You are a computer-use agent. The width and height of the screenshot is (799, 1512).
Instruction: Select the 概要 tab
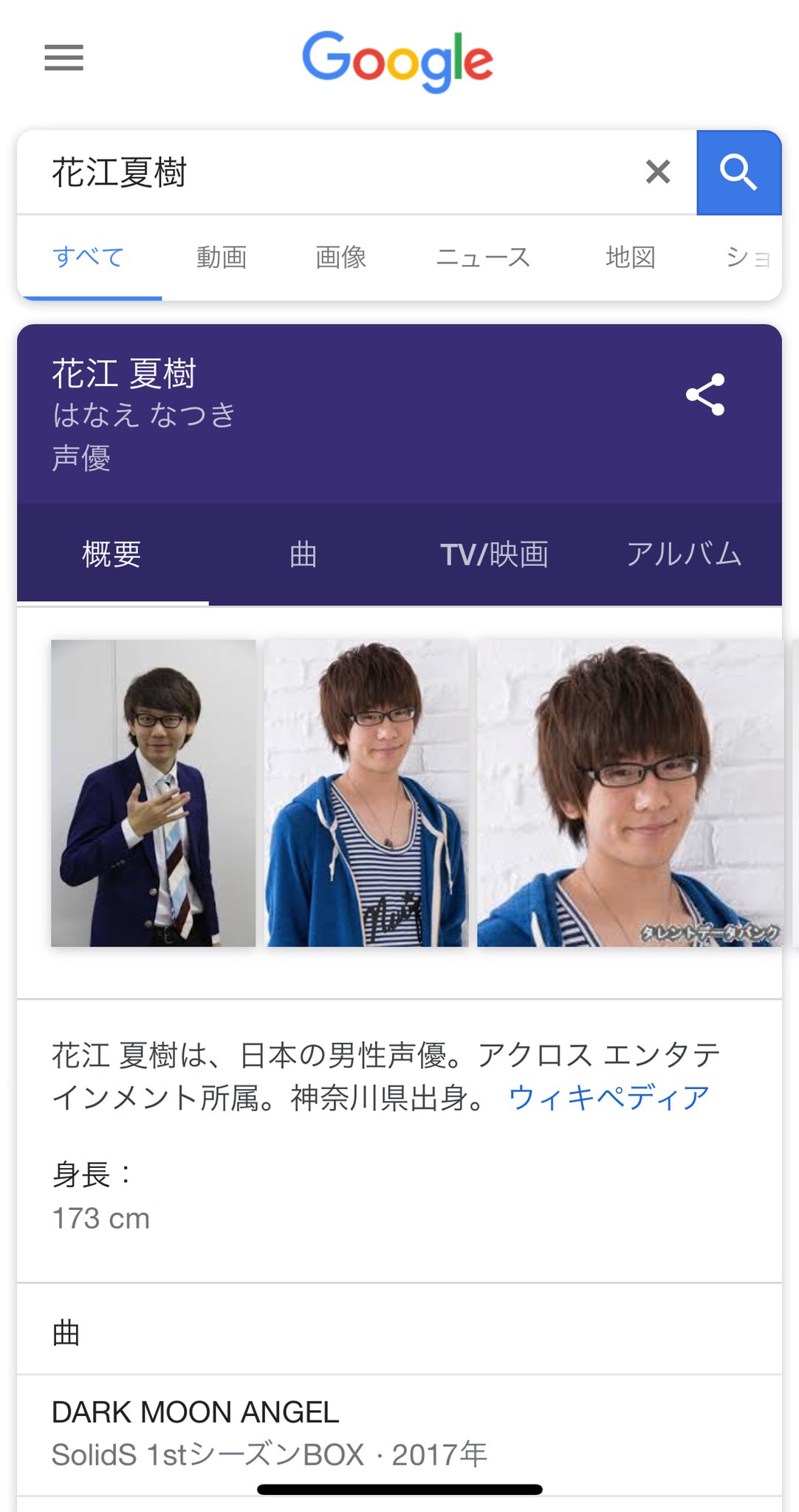[112, 554]
